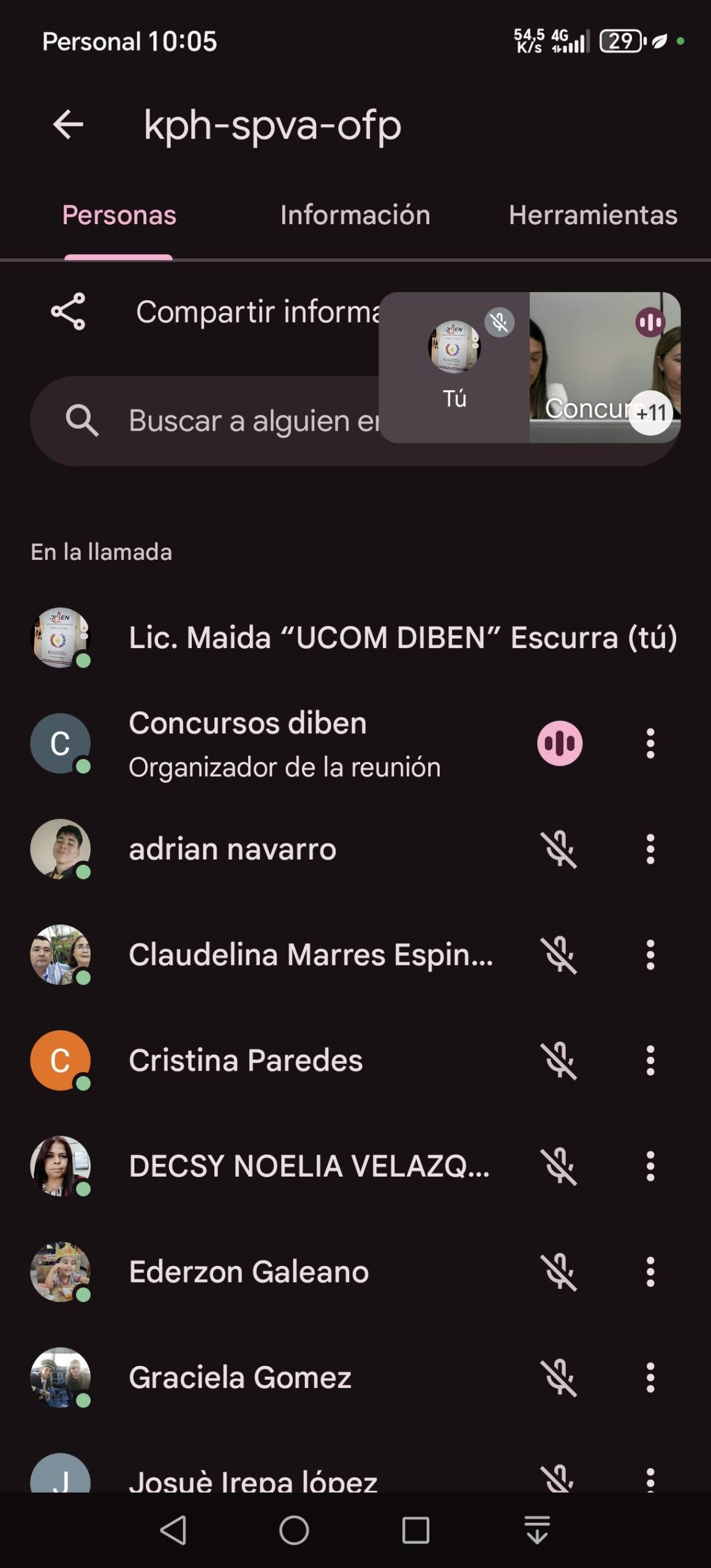Viewport: 711px width, 1568px height.
Task: Tap the audio indicator for Concursos diben
Action: [x=560, y=744]
